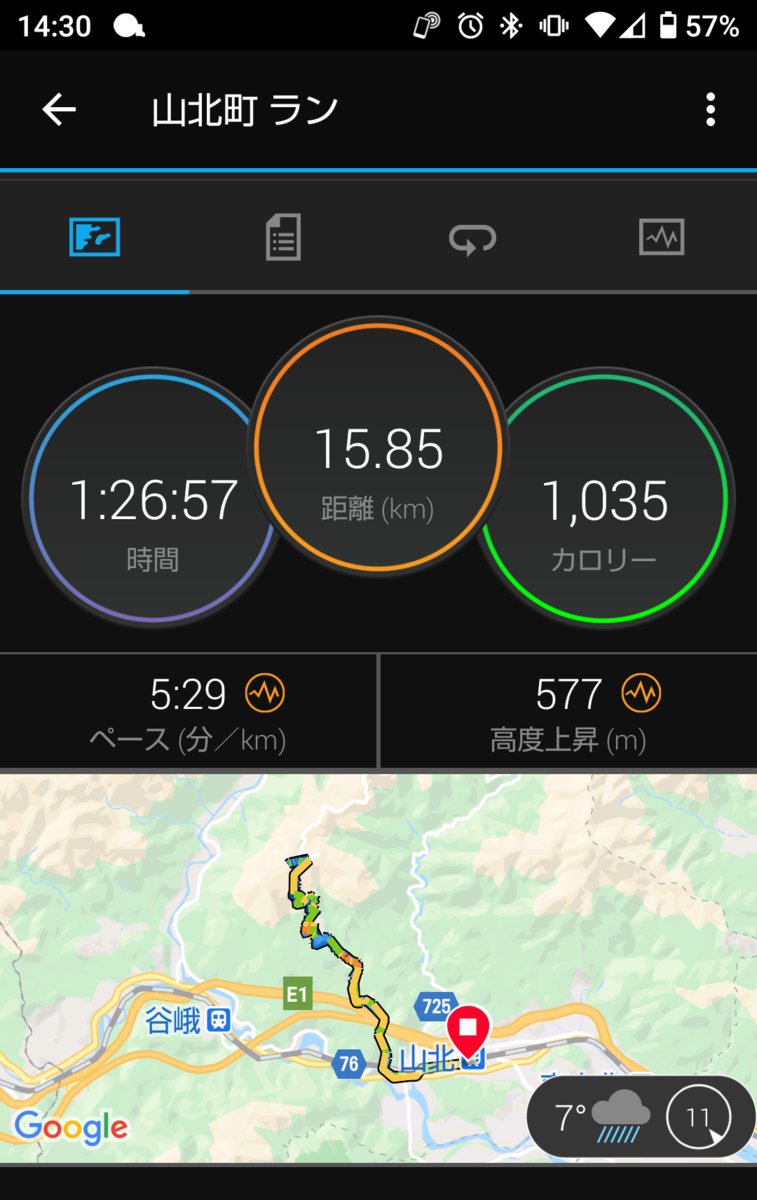This screenshot has height=1200, width=757.
Task: Switch to the laps tab
Action: [472, 238]
